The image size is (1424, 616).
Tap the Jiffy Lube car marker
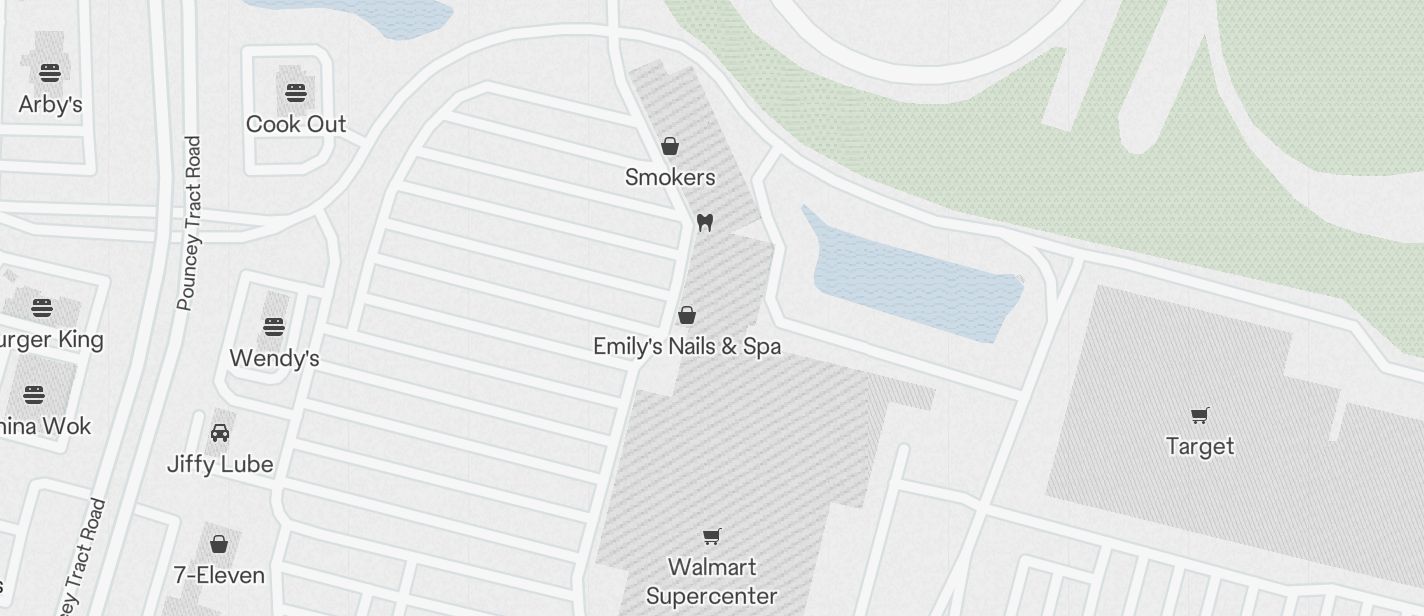[x=220, y=433]
